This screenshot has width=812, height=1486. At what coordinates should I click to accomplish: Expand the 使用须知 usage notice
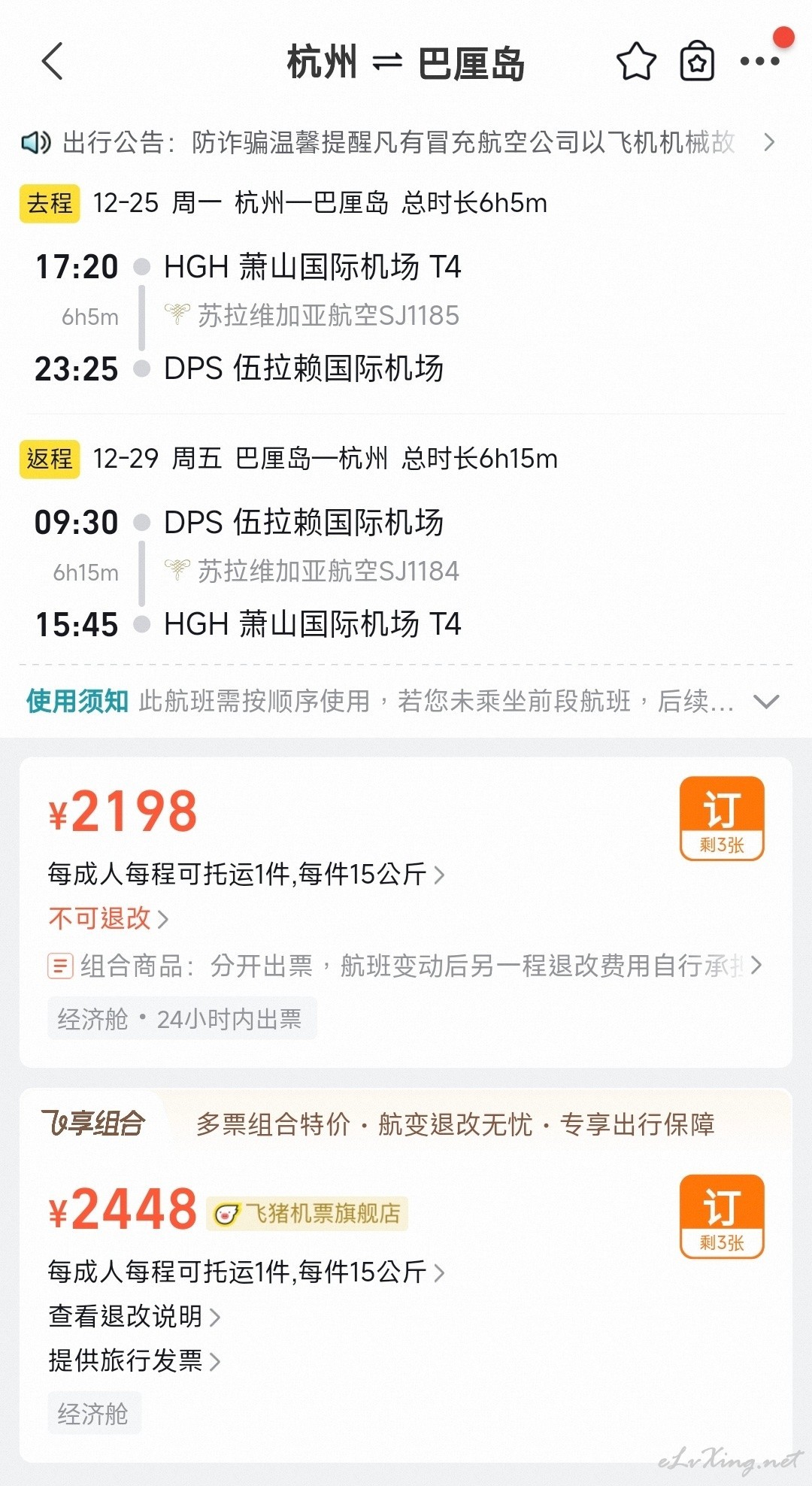(x=404, y=702)
